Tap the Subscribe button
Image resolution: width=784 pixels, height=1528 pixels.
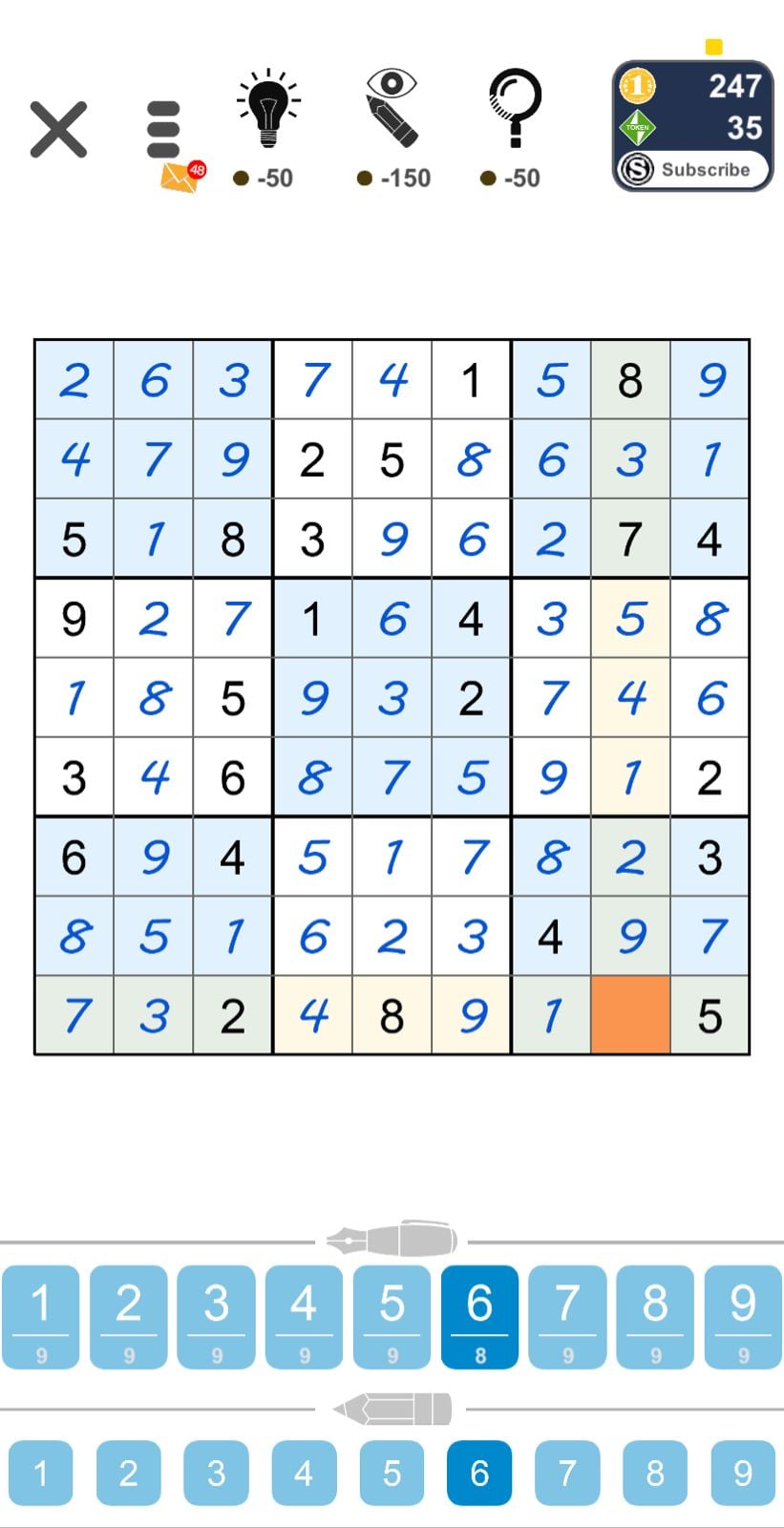[692, 170]
